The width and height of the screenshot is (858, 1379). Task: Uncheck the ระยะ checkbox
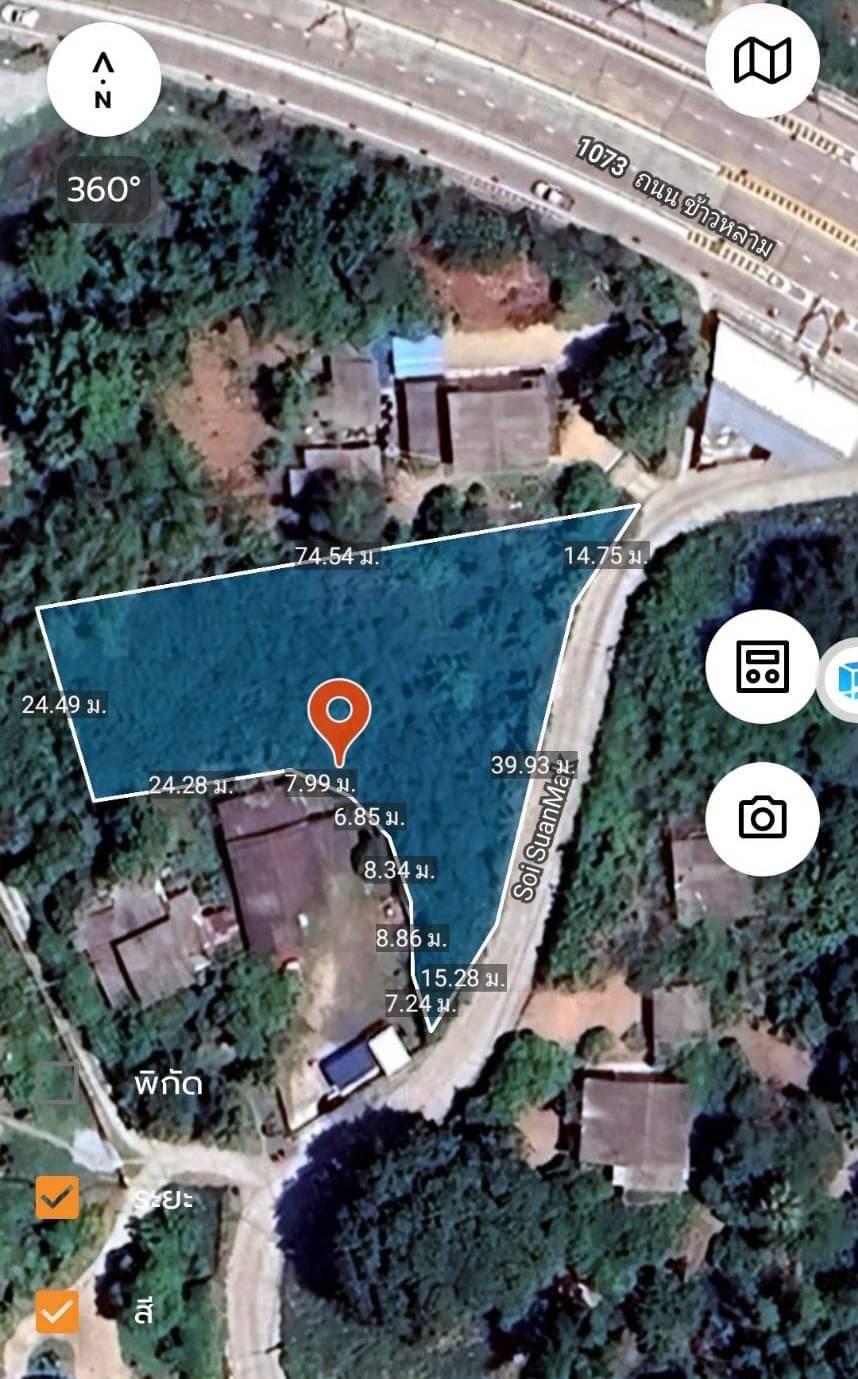57,1197
